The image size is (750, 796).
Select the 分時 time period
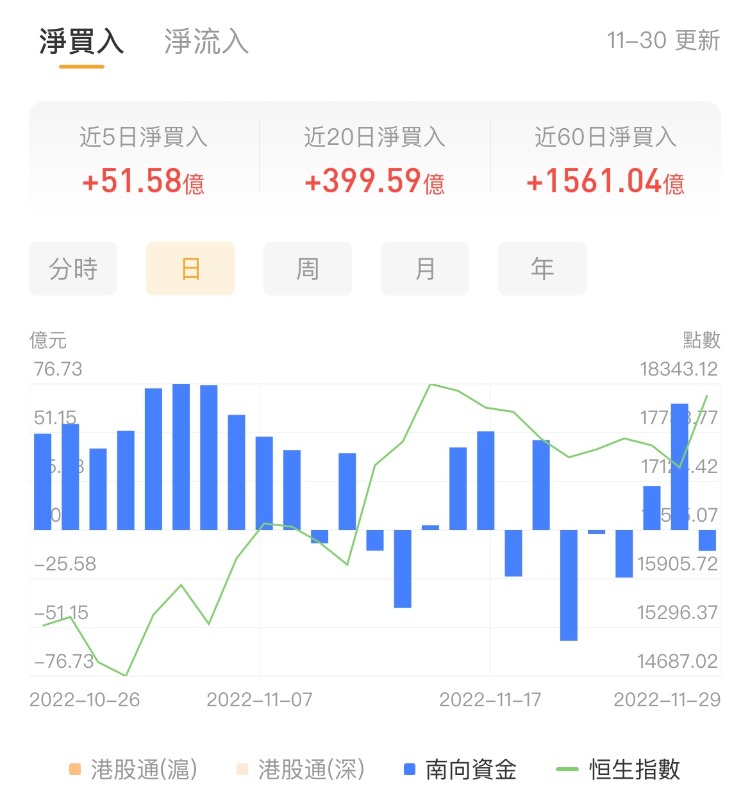[x=73, y=269]
